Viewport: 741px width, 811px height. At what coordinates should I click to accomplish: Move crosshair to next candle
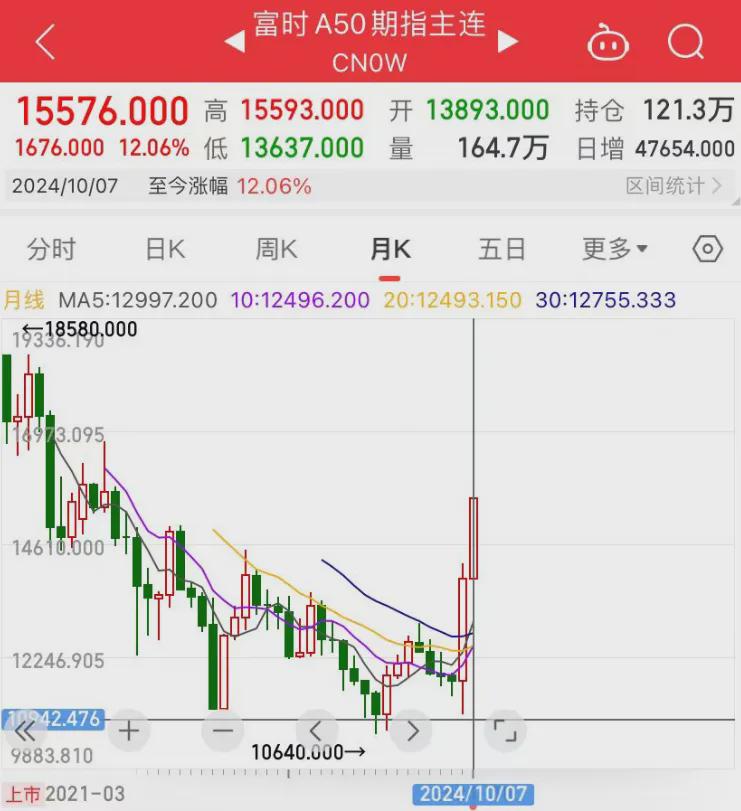click(x=411, y=731)
